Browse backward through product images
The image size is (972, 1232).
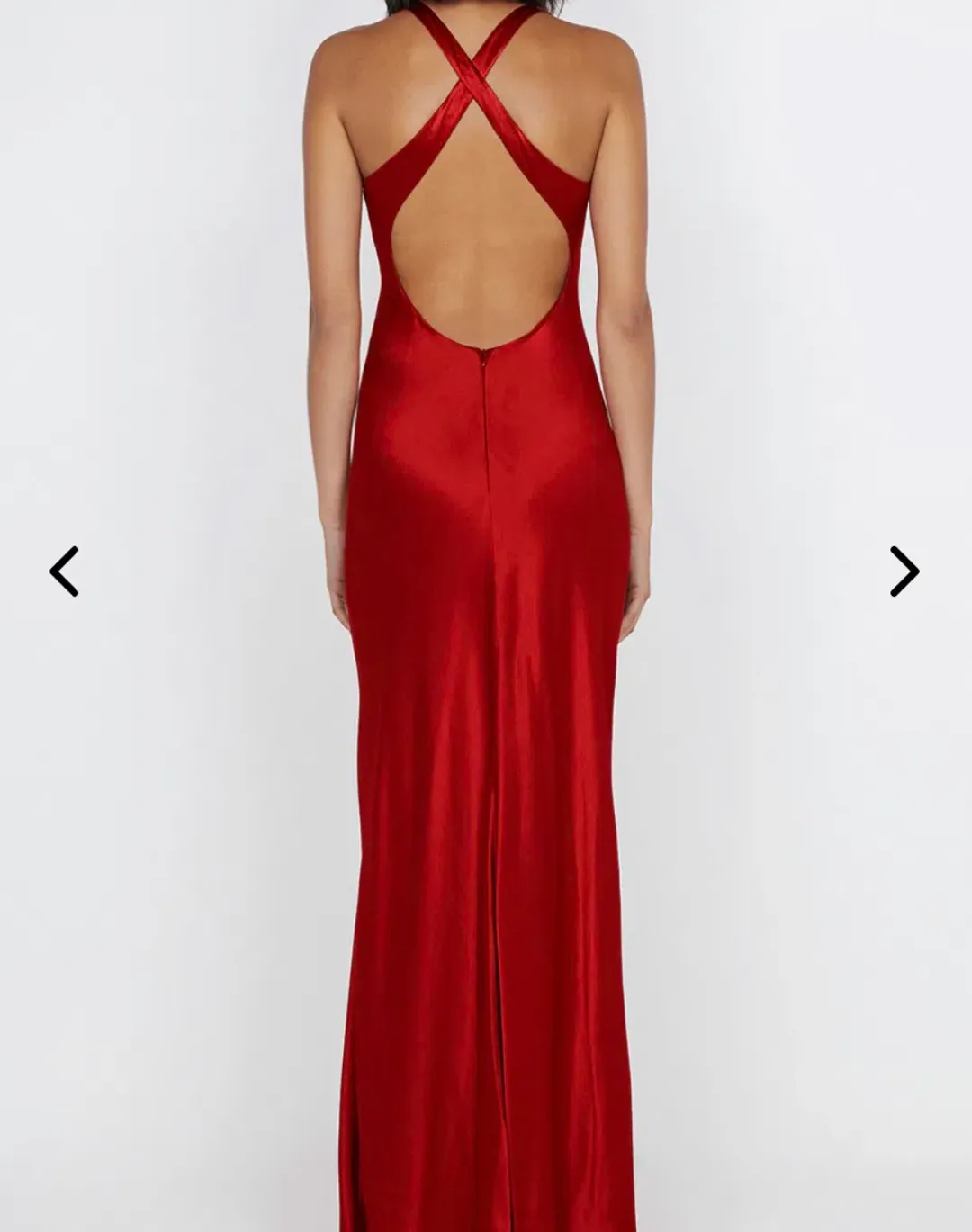point(64,570)
